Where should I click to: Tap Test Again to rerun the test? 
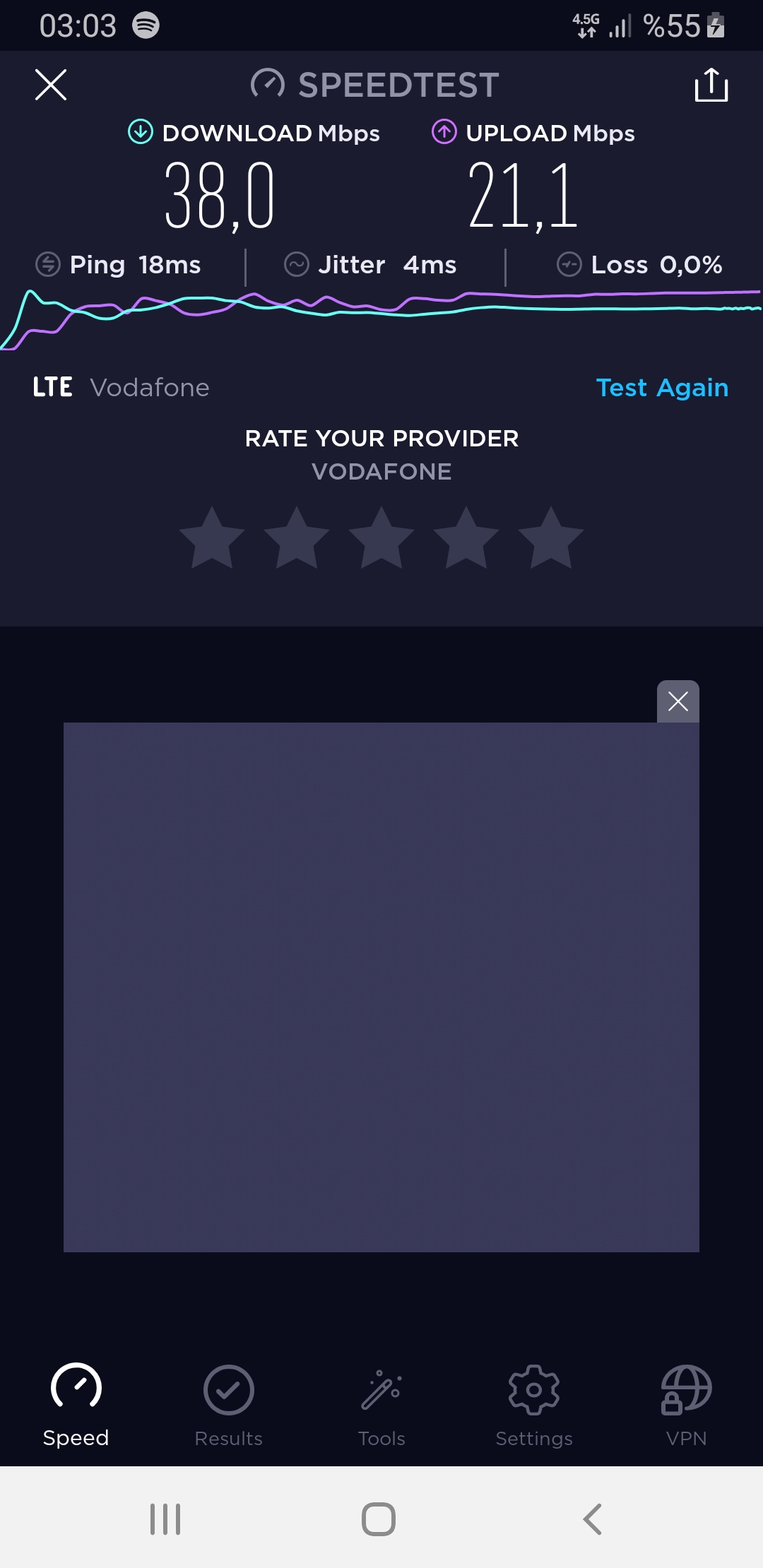coord(662,388)
